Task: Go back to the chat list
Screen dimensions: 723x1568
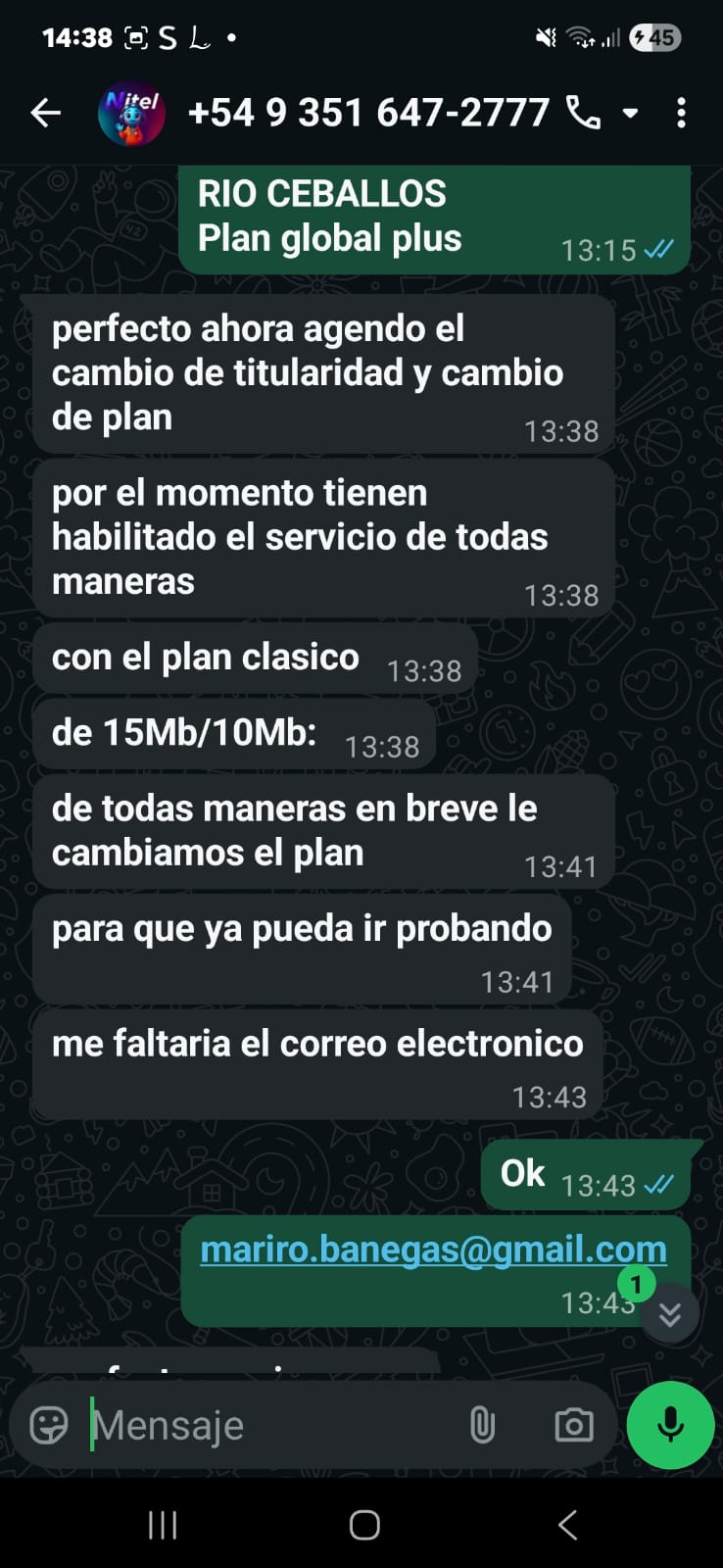Action: (46, 114)
